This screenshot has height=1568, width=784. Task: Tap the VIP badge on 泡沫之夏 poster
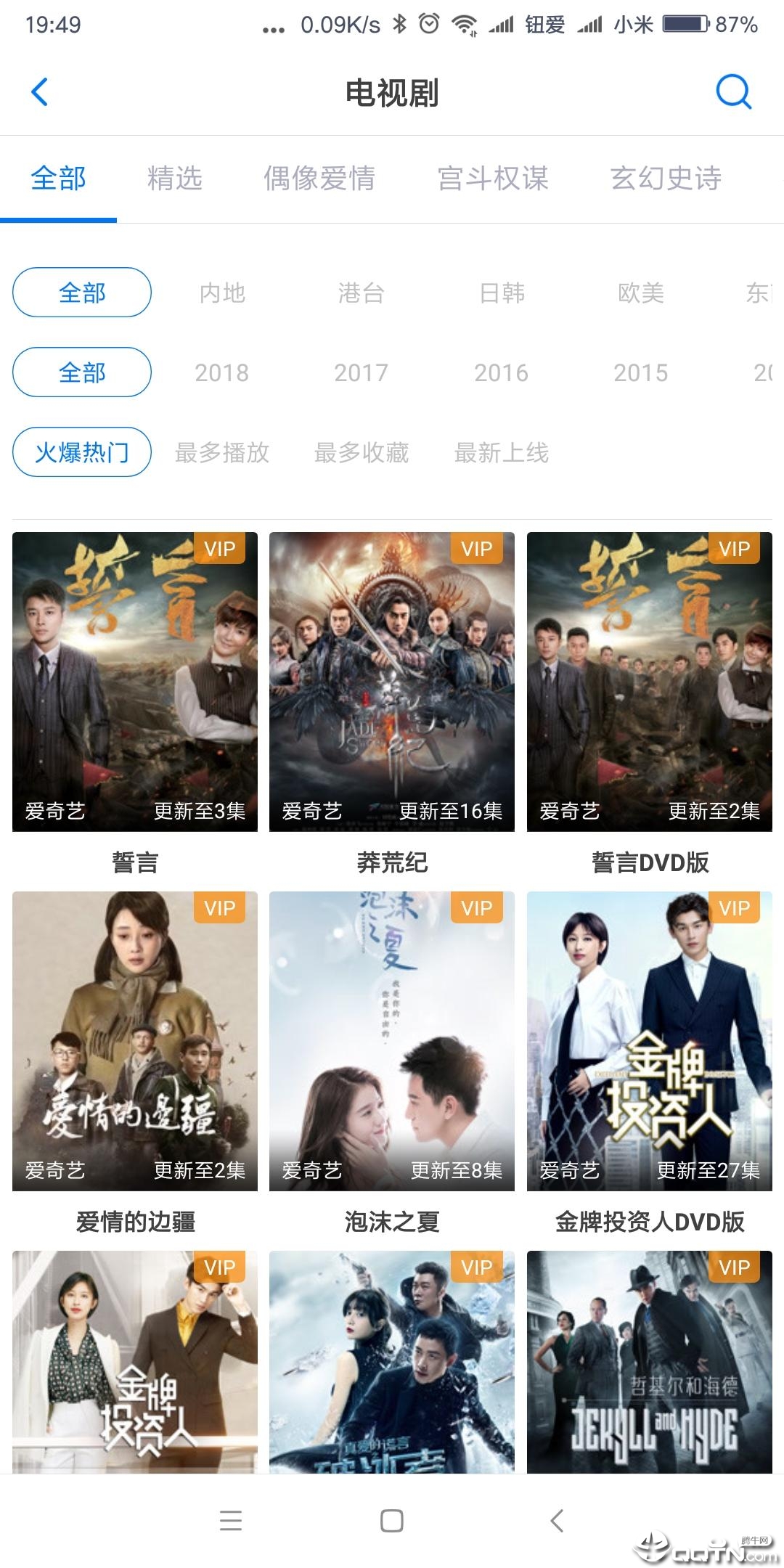[476, 908]
